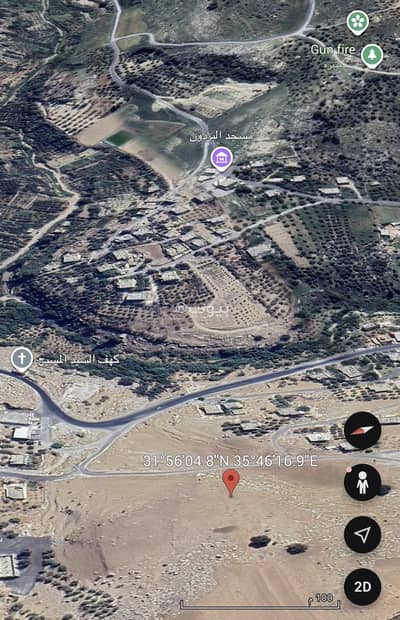Image resolution: width=400 pixels, height=620 pixels.
Task: Reset orientation with the compass button
Action: point(362,430)
